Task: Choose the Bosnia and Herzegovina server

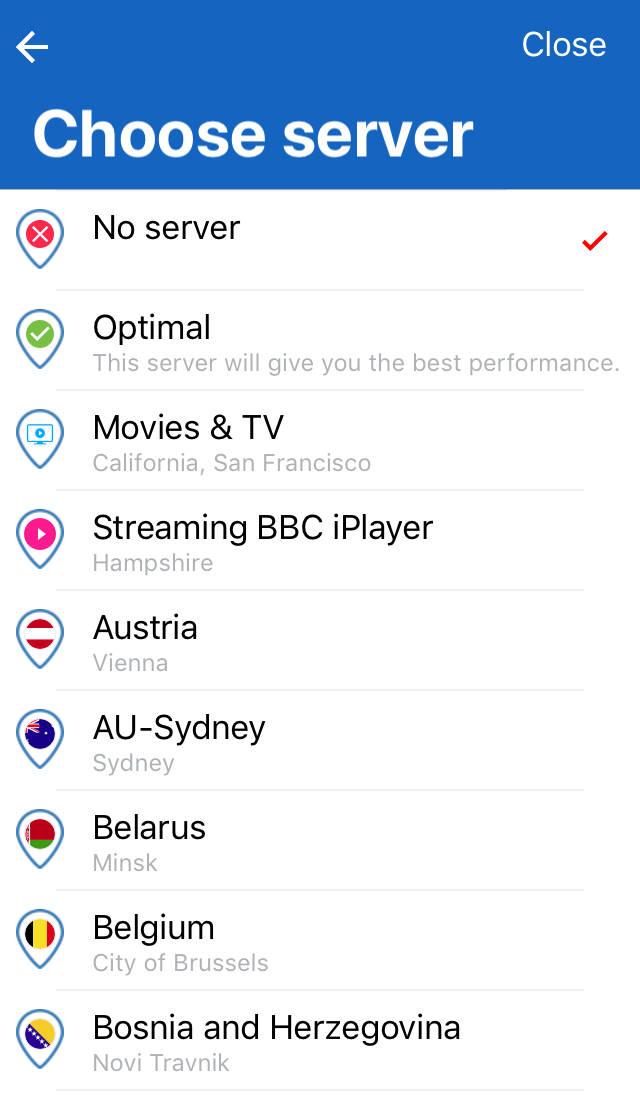Action: point(320,1039)
